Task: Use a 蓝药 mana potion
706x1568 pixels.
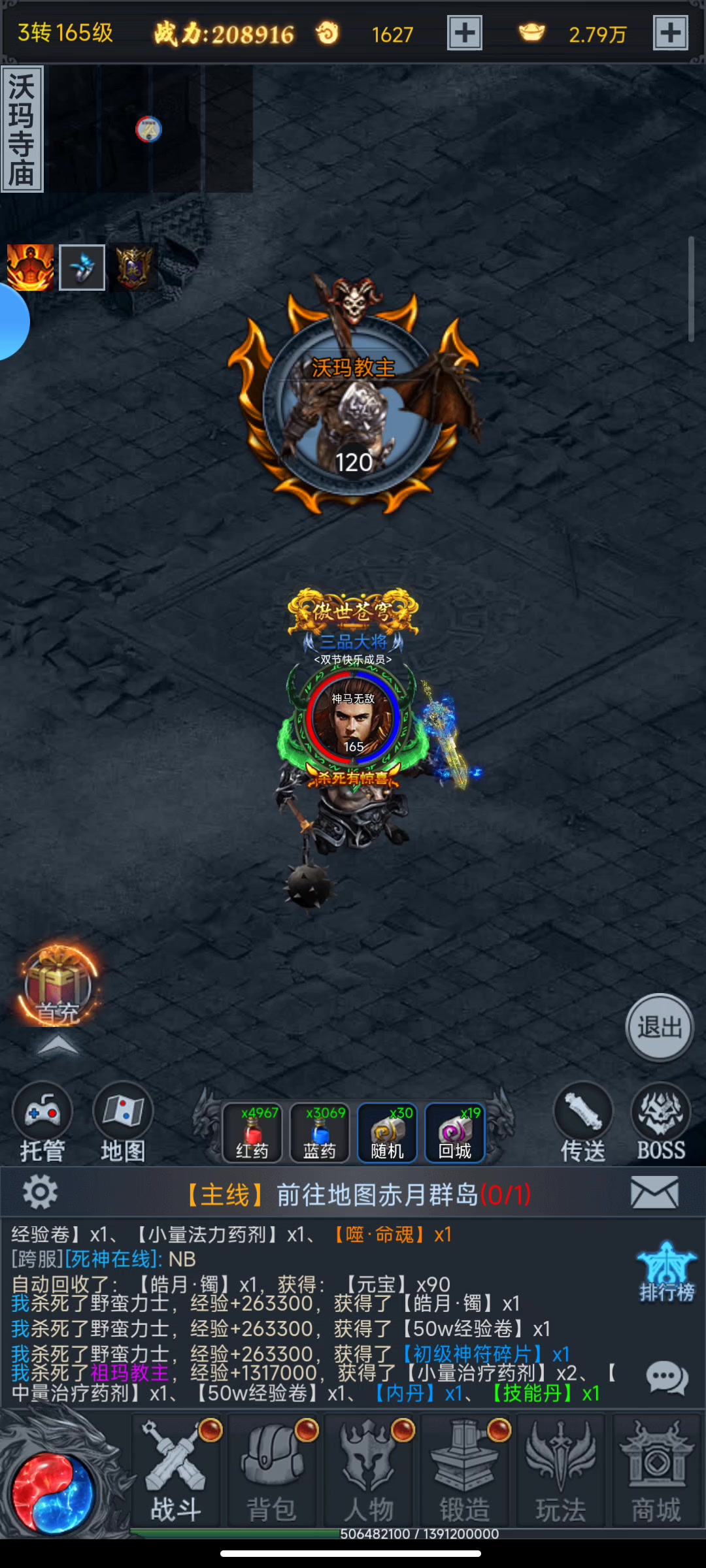Action: [x=320, y=1133]
